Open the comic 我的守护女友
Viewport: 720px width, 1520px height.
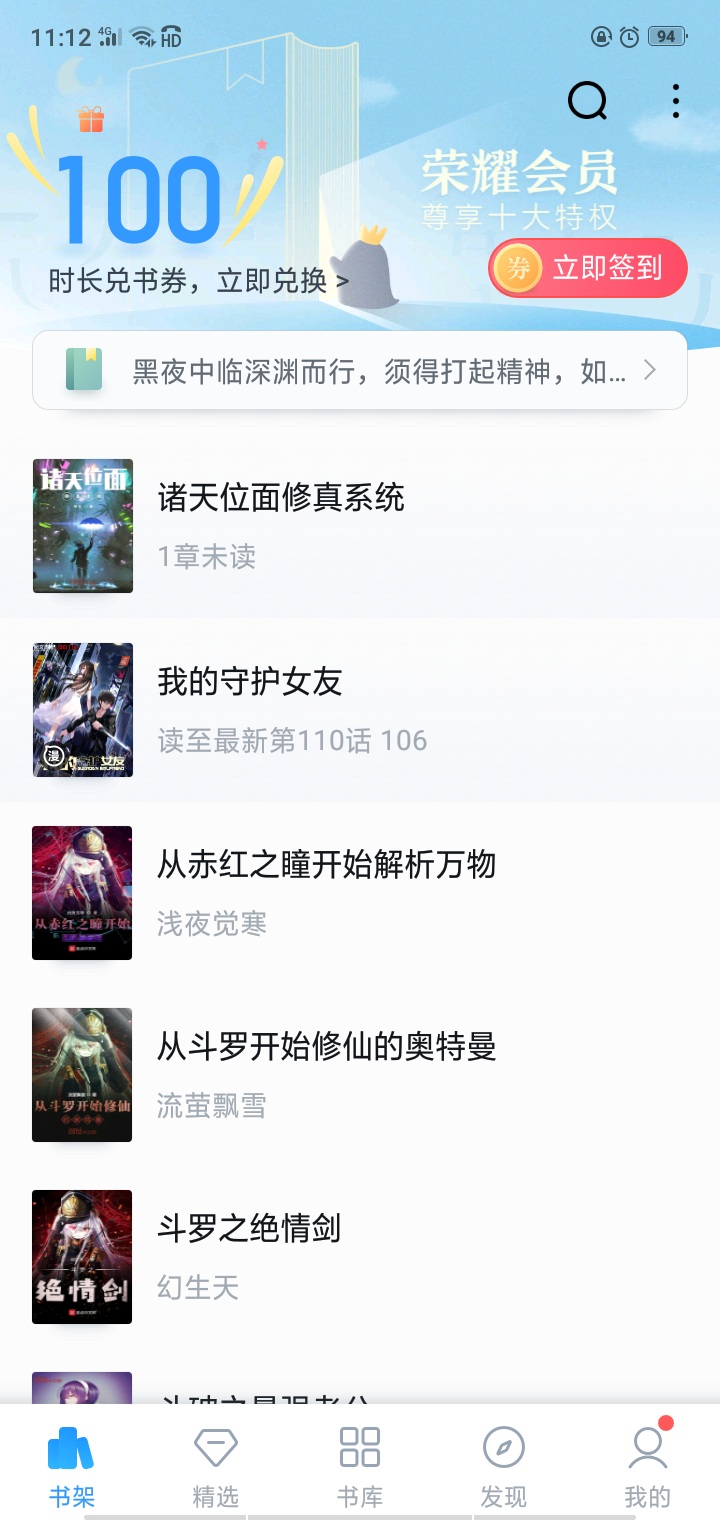tap(250, 682)
